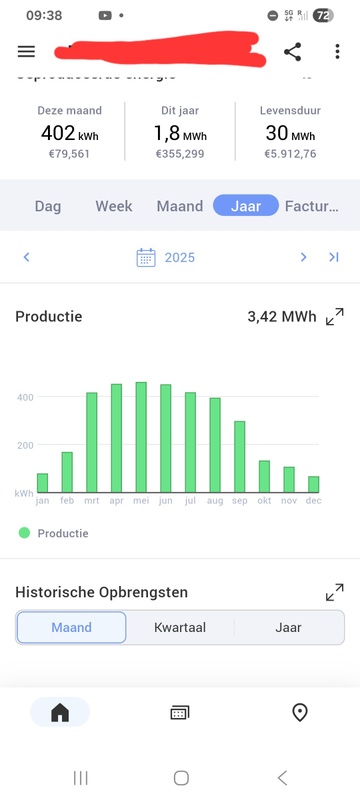Screen dimensions: 360x800
Task: Go to the next year
Action: tap(303, 257)
